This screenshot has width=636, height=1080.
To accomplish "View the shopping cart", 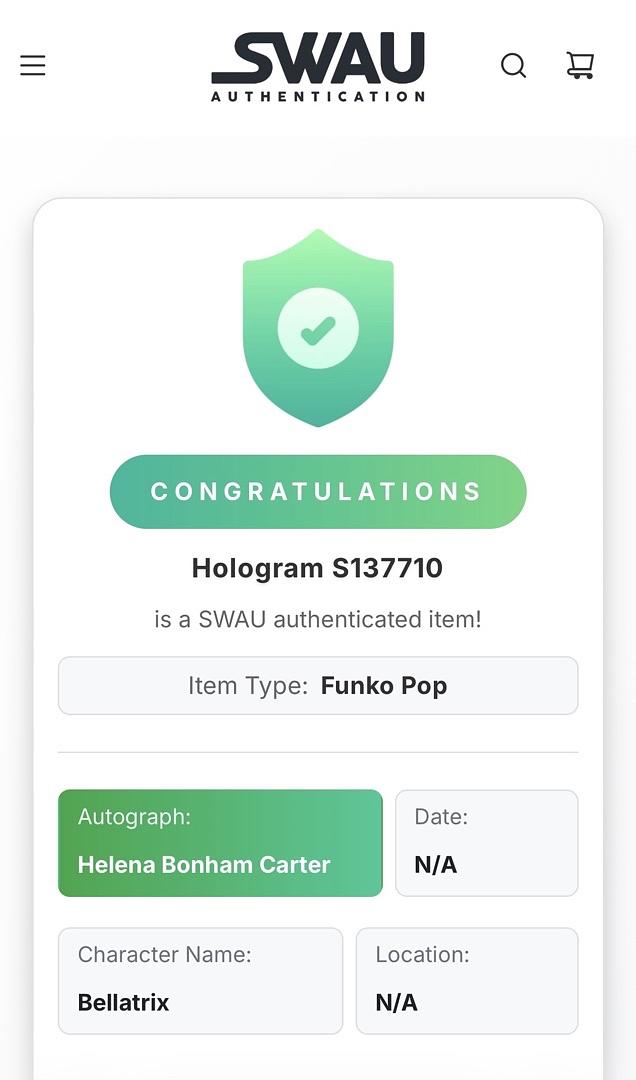I will click(x=580, y=65).
